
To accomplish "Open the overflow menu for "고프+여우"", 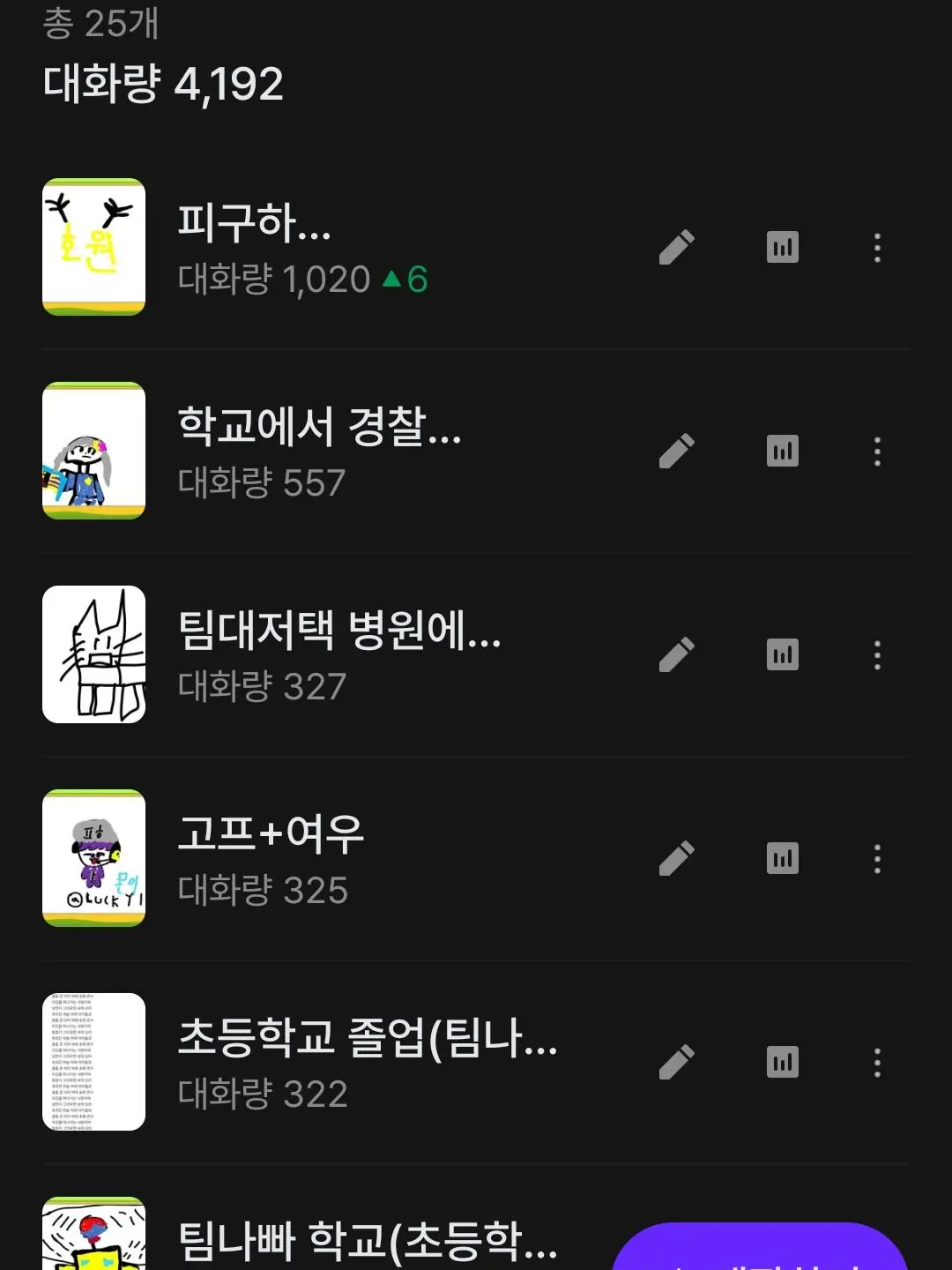I will coord(877,857).
